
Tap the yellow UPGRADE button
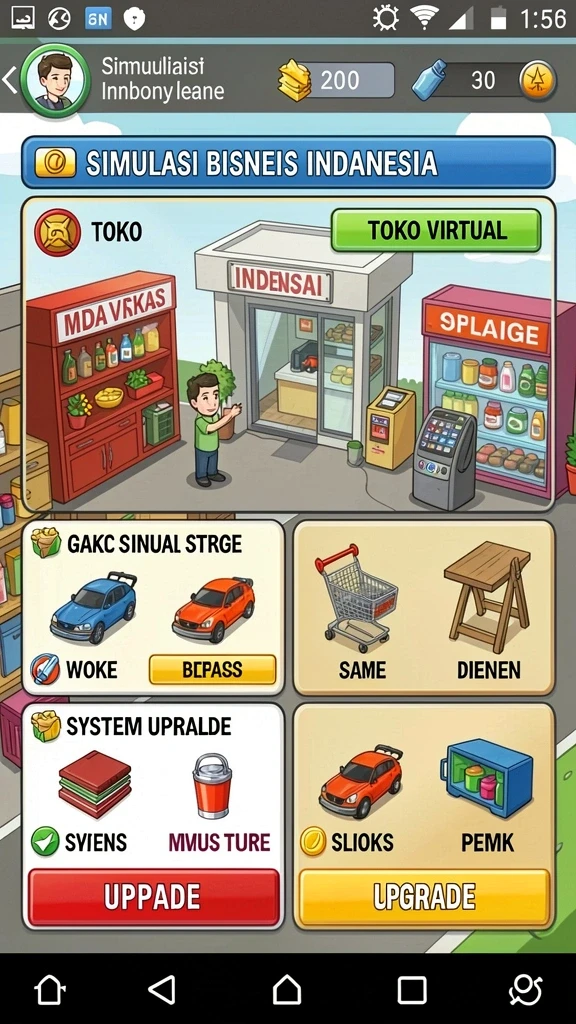pyautogui.click(x=424, y=897)
